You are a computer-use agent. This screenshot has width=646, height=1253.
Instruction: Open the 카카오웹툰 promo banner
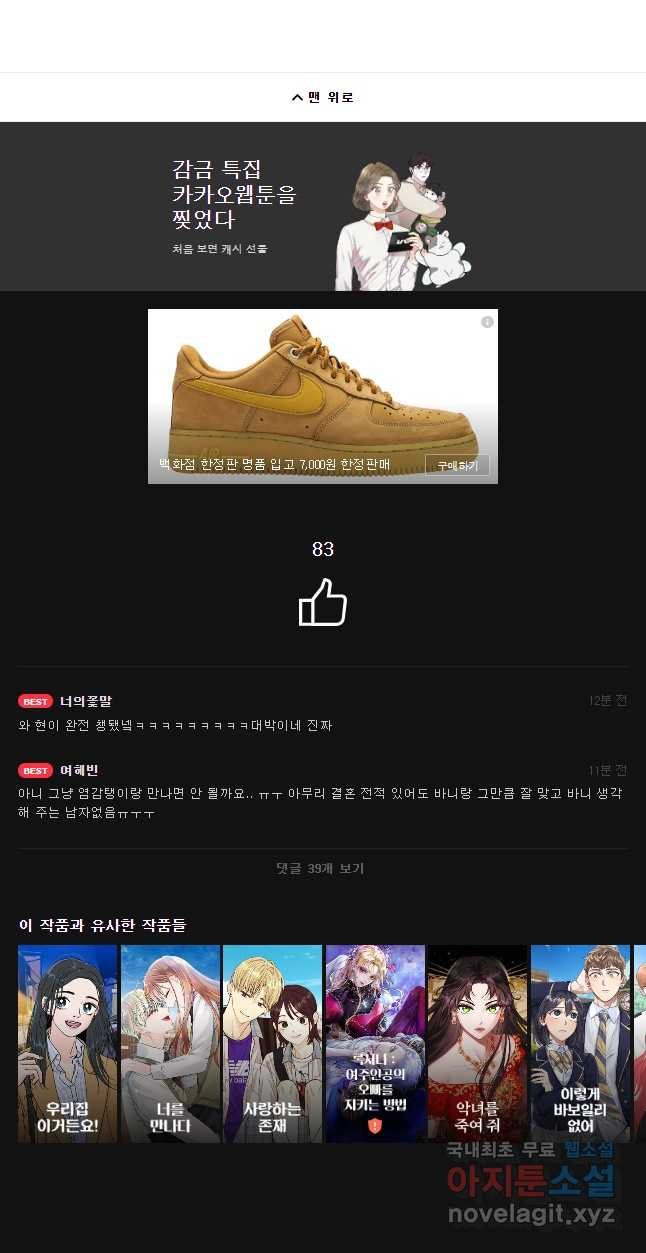[323, 207]
